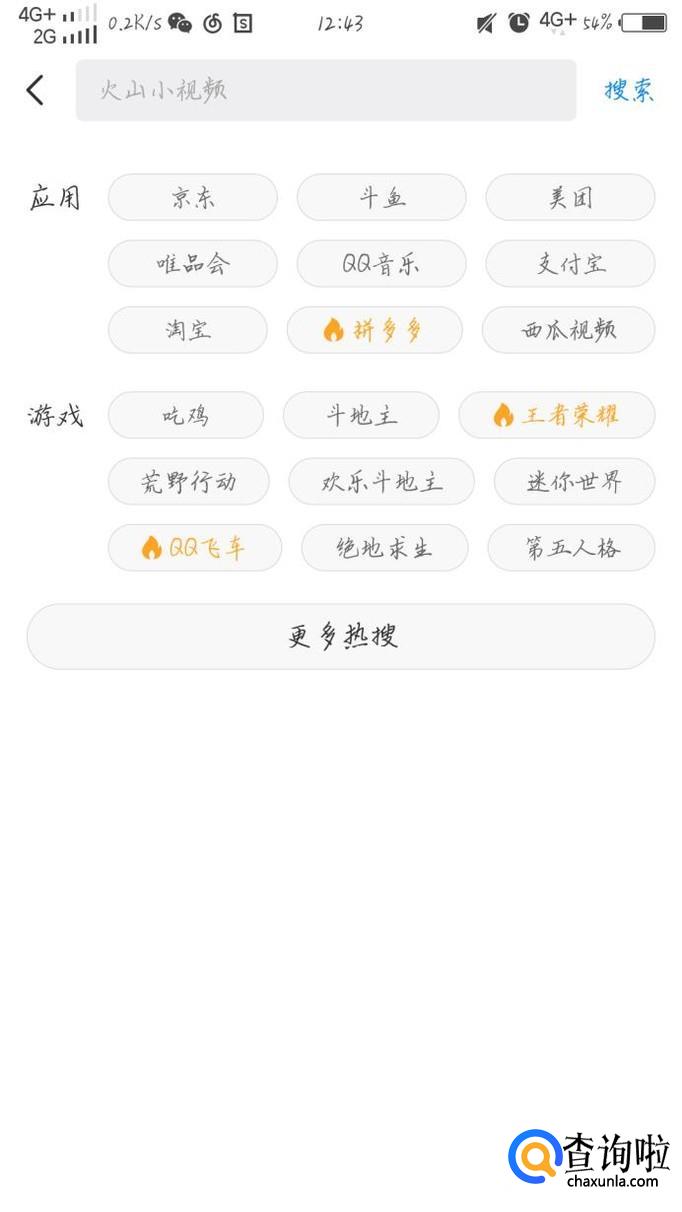Pick the QQ音乐 suggestion
The image size is (682, 1212).
tap(381, 263)
